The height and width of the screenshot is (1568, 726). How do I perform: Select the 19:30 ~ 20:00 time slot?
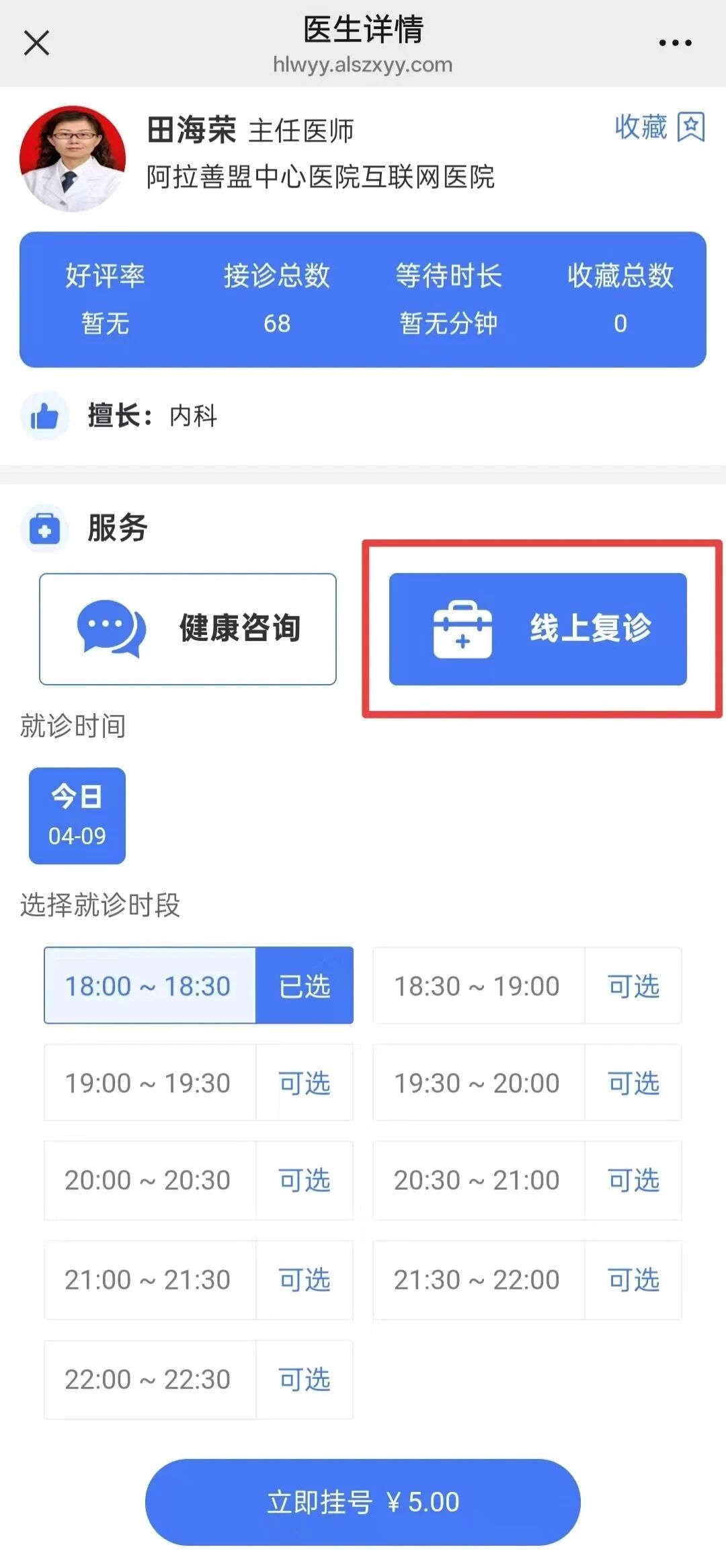527,1082
